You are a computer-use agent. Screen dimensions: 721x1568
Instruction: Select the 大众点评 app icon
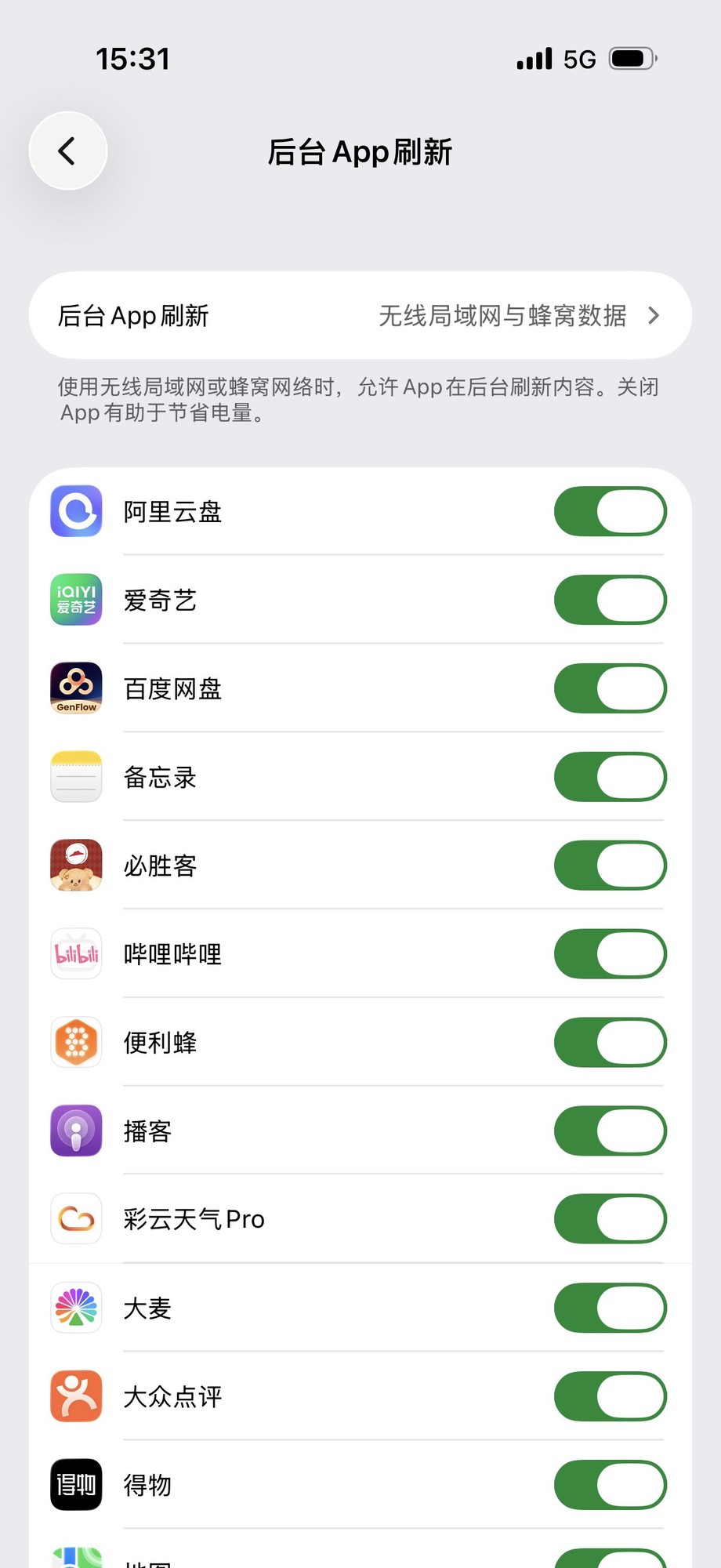click(x=75, y=1396)
